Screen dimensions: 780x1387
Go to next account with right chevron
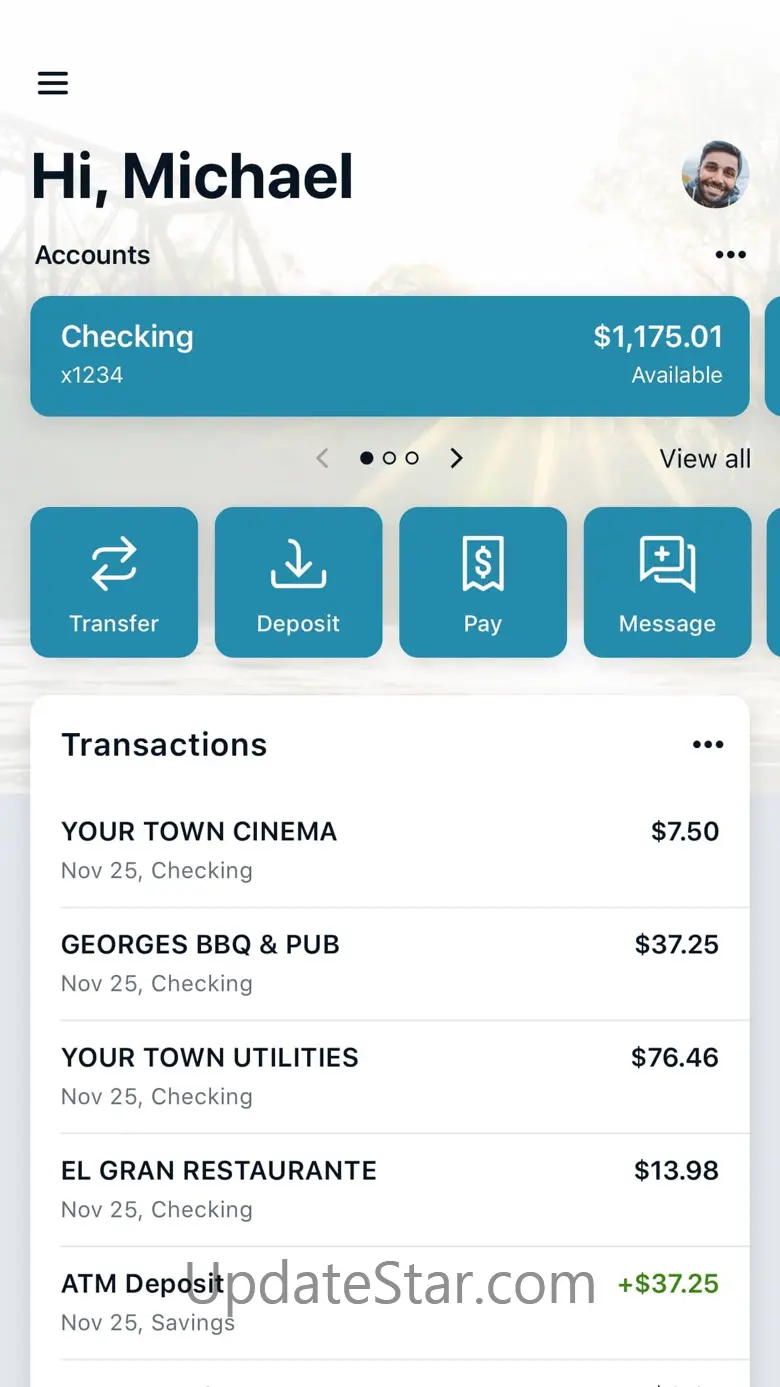click(x=457, y=458)
